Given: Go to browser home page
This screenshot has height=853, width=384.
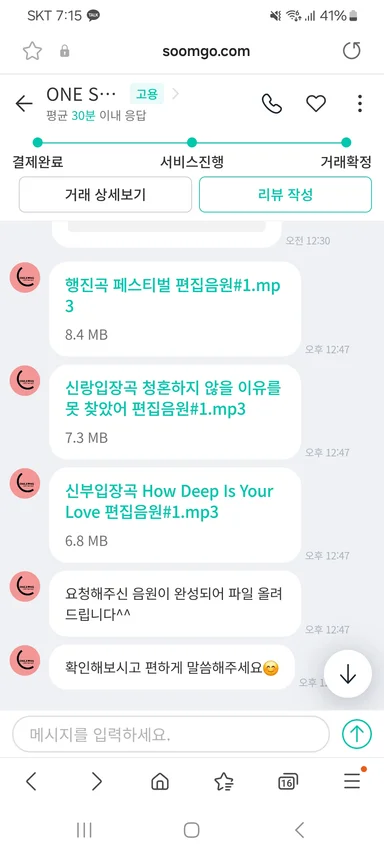Looking at the screenshot, I should pos(159,782).
